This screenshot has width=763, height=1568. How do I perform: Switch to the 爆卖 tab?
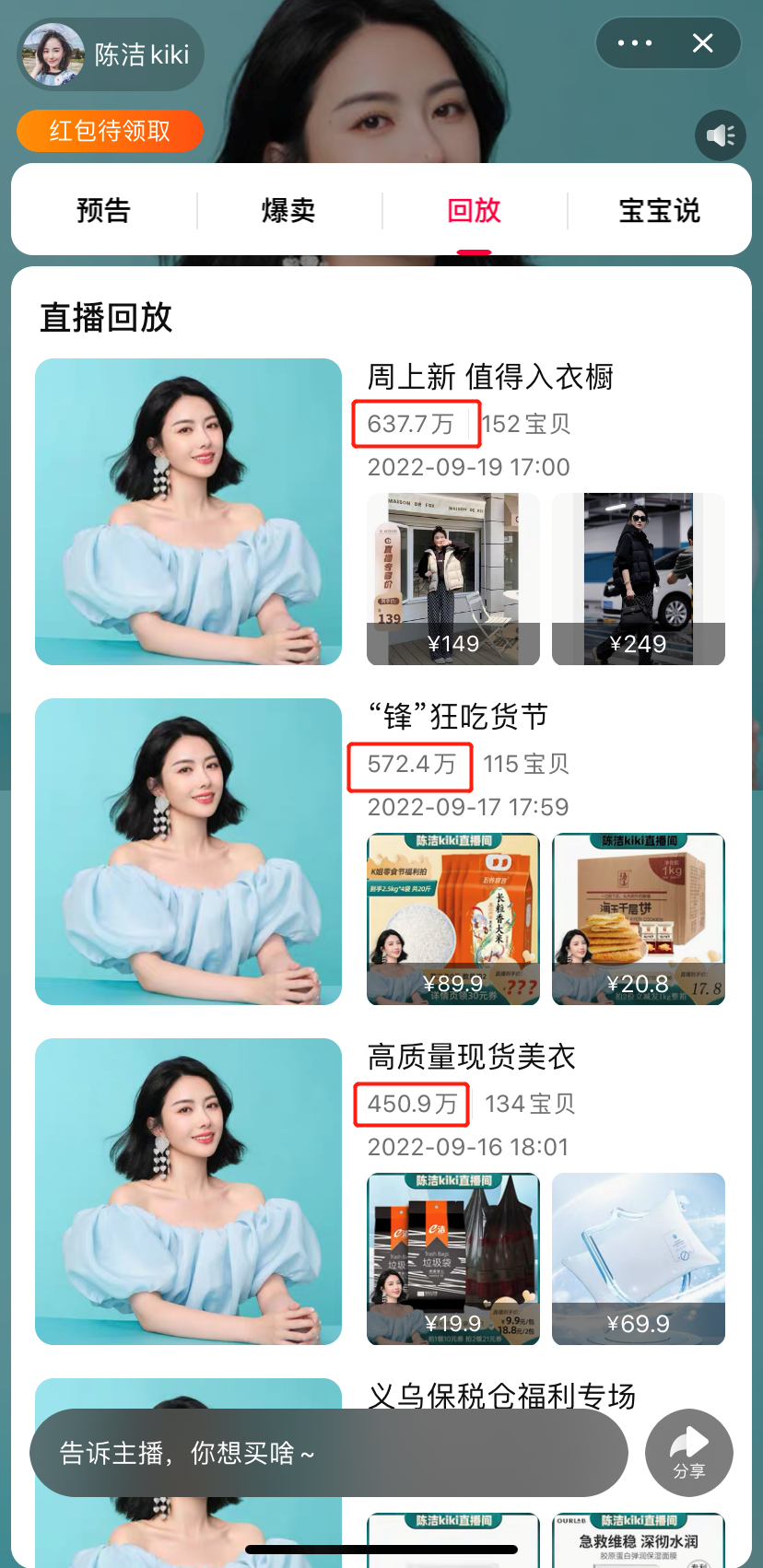click(x=288, y=210)
